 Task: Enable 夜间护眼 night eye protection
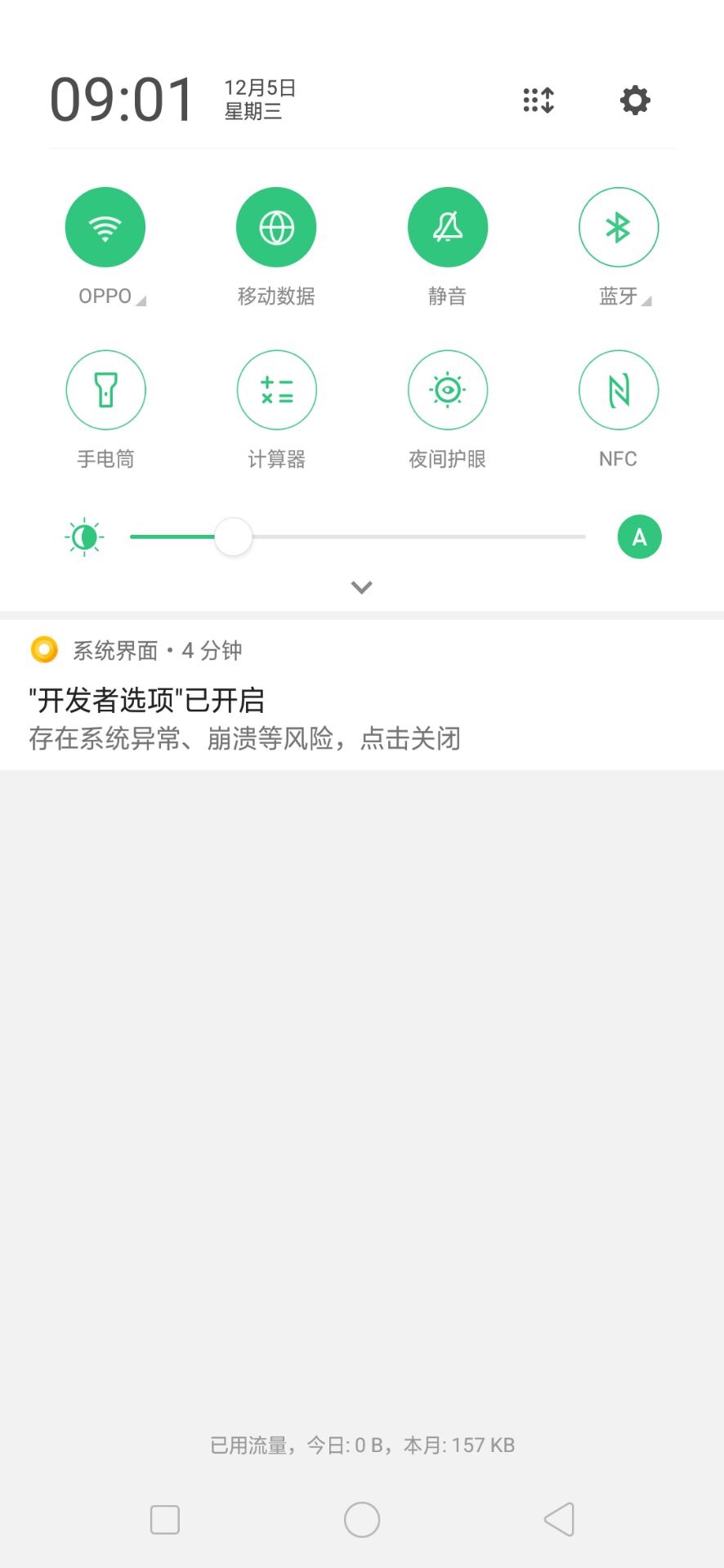click(447, 390)
